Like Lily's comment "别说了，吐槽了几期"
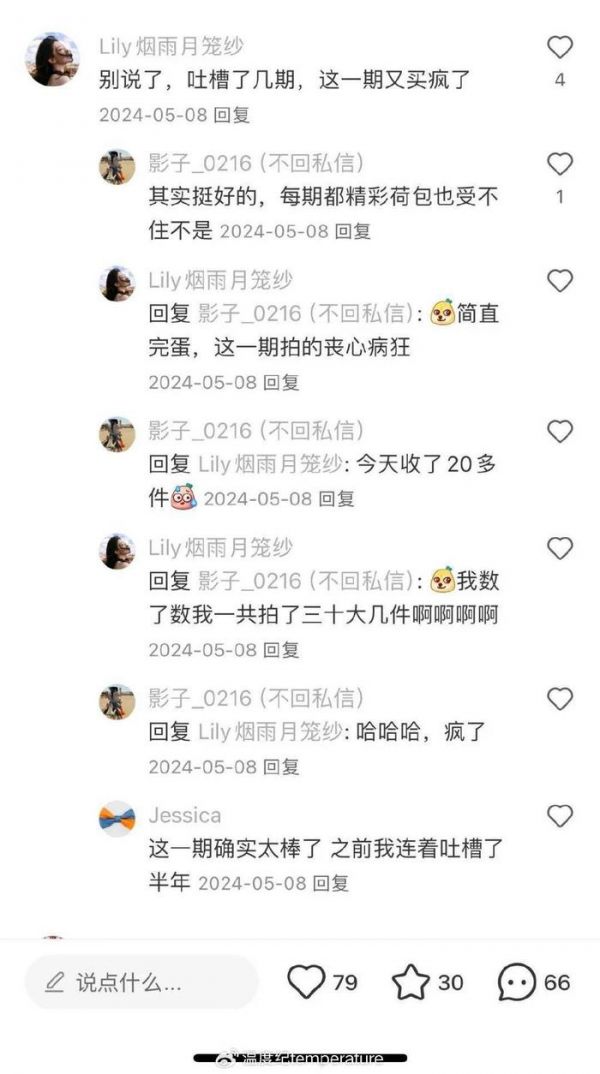This screenshot has width=600, height=1074. pos(560,47)
